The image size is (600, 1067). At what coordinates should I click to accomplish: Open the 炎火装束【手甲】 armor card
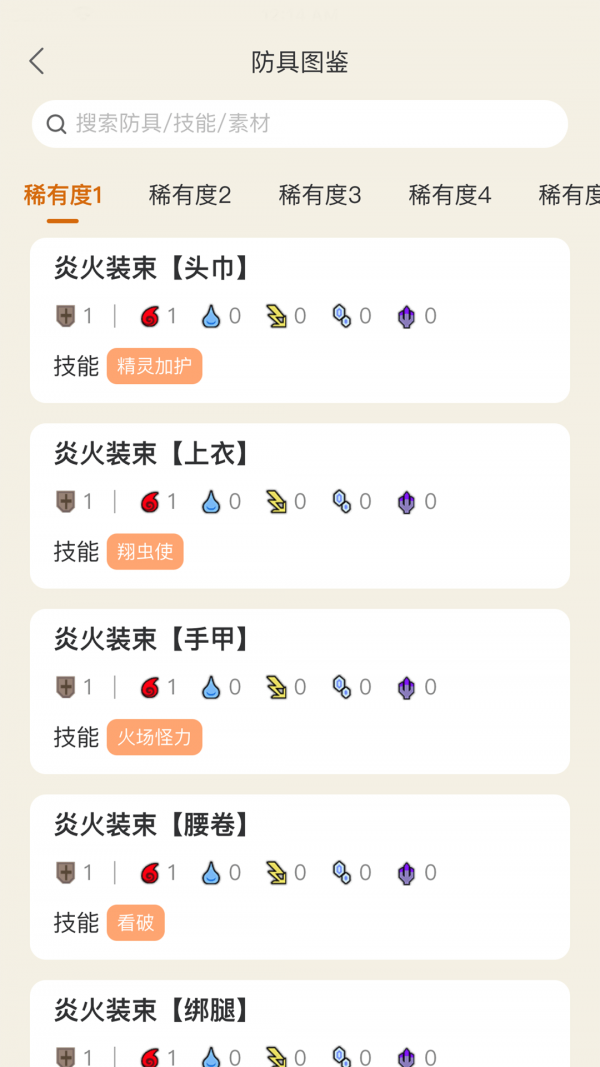(x=300, y=641)
